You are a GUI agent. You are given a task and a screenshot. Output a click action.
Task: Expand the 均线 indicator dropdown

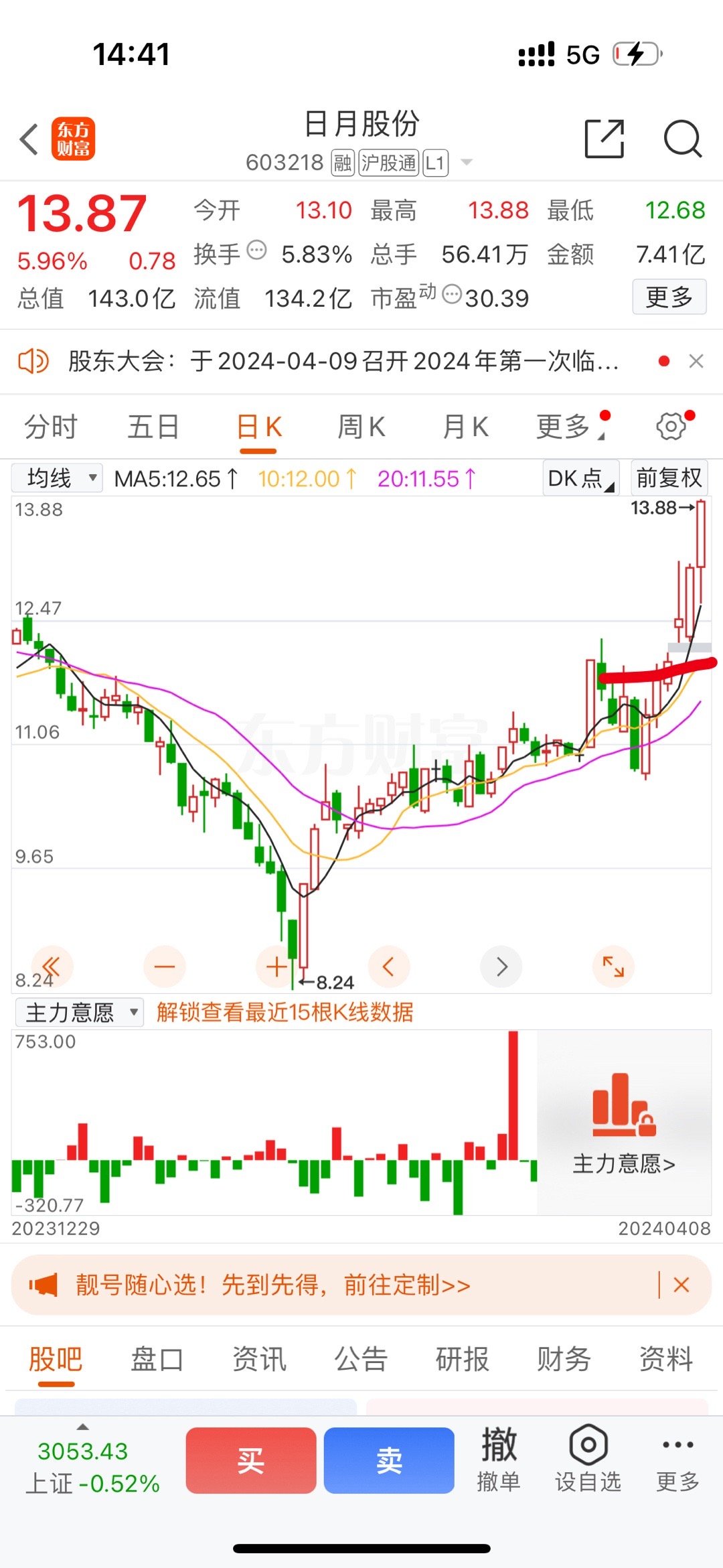click(58, 478)
